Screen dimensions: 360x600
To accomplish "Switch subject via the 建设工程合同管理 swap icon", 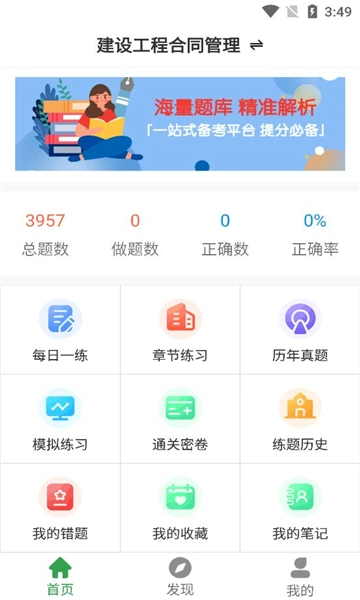I will point(256,45).
